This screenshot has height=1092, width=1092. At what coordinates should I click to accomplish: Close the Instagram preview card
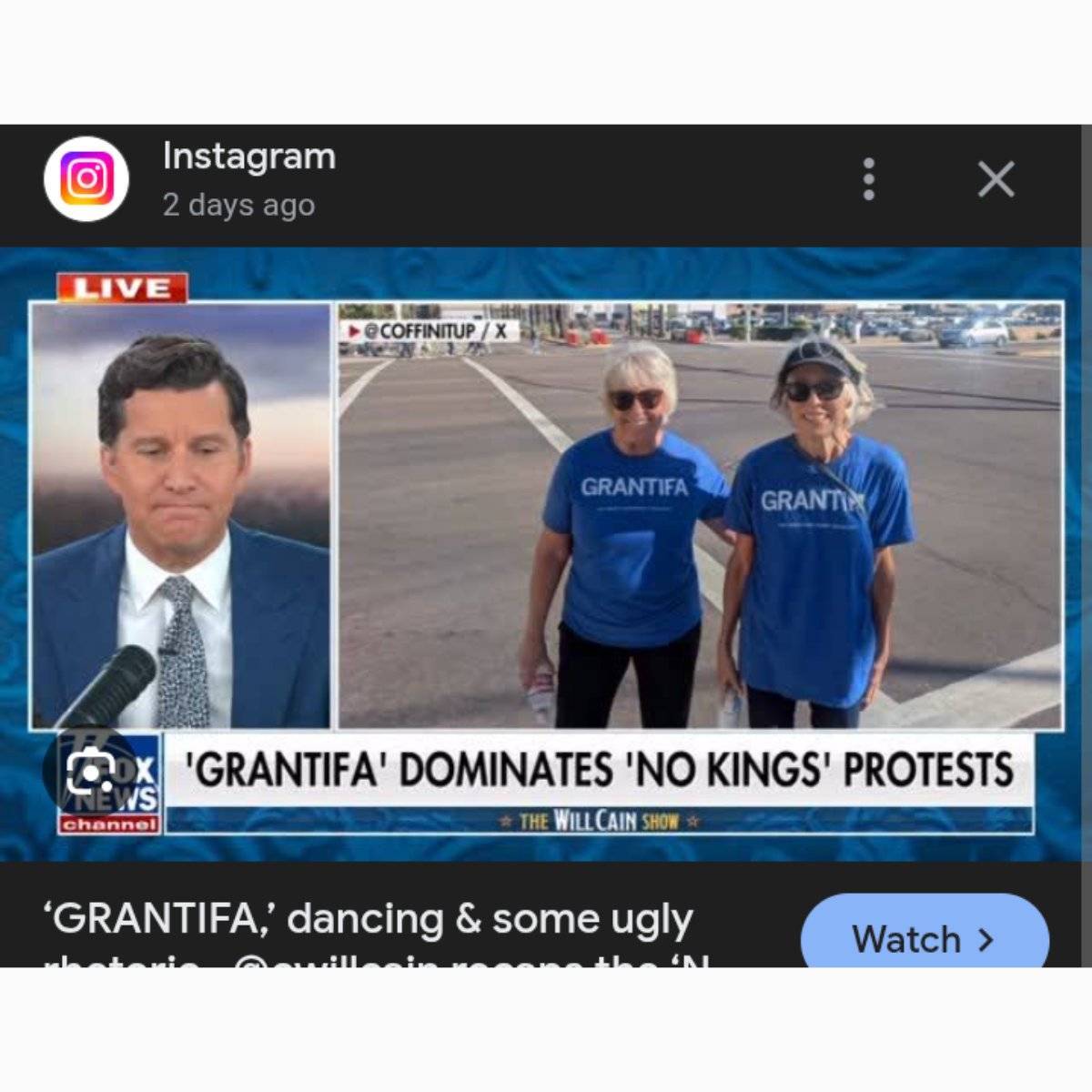point(996,179)
